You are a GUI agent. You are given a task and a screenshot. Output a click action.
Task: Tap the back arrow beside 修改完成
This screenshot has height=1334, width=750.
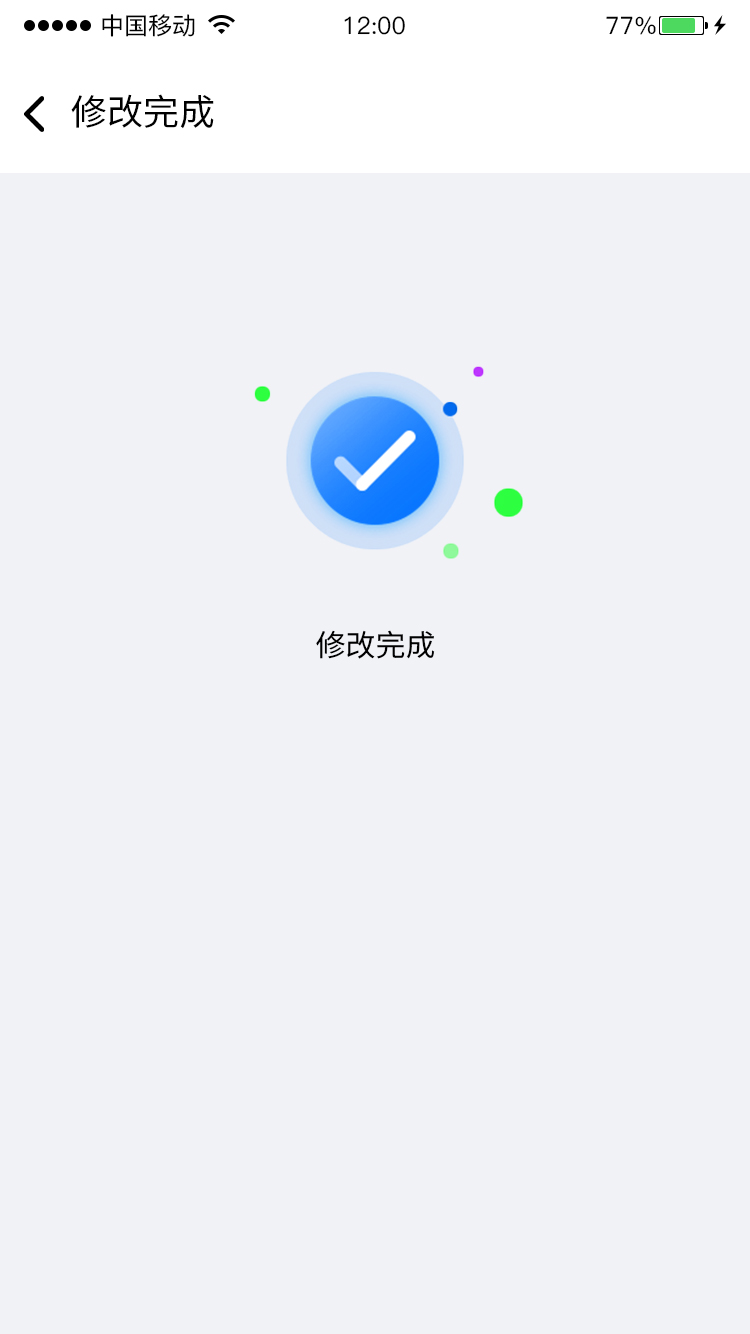(34, 114)
